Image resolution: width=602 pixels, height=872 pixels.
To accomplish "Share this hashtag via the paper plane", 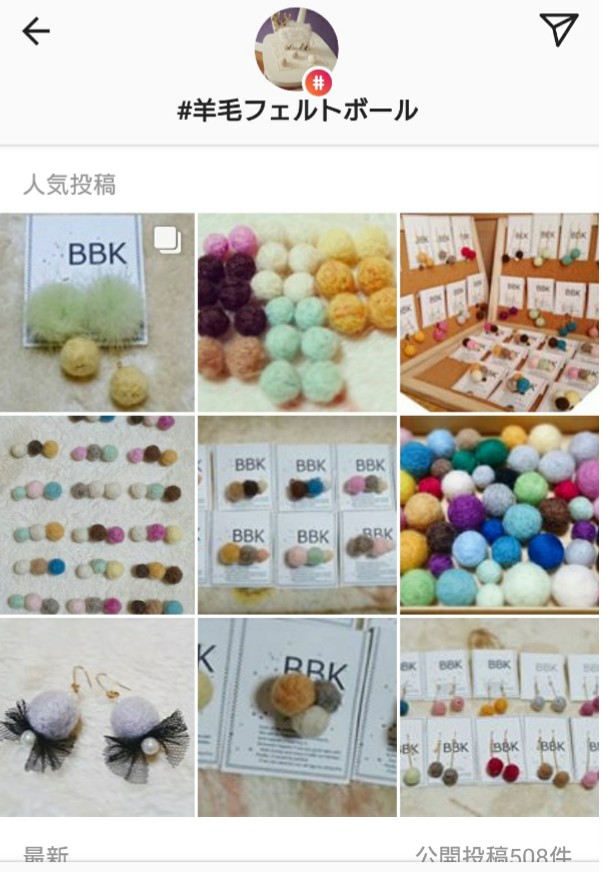I will click(x=558, y=30).
